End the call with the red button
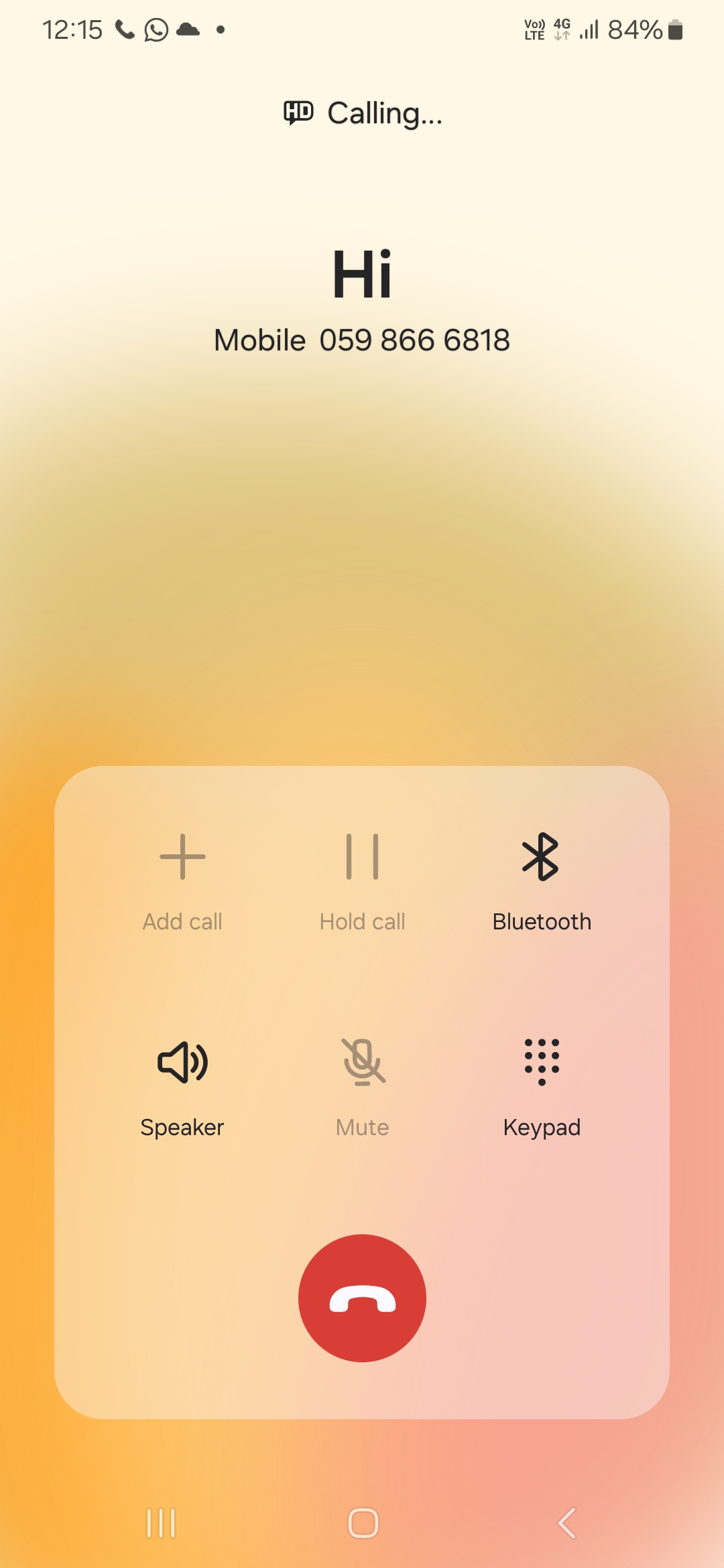Image resolution: width=724 pixels, height=1568 pixels. pos(362,1298)
